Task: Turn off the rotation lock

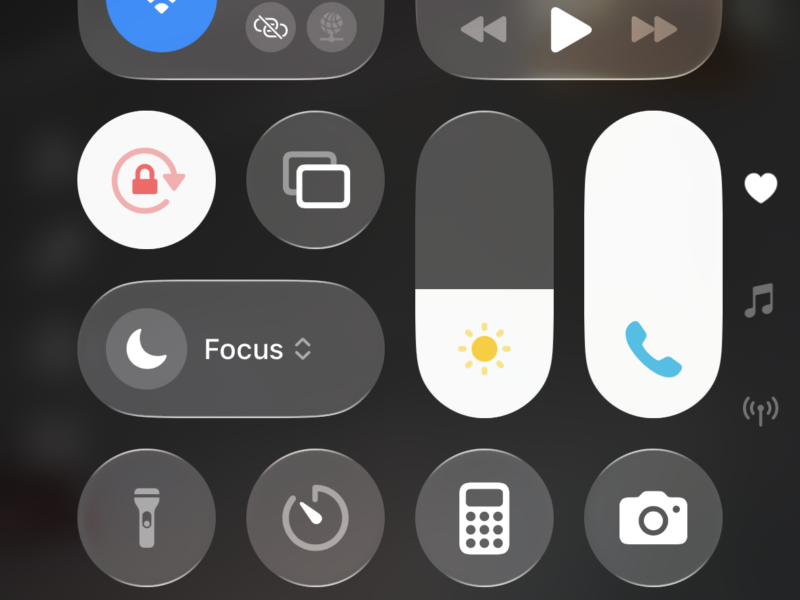Action: 146,180
